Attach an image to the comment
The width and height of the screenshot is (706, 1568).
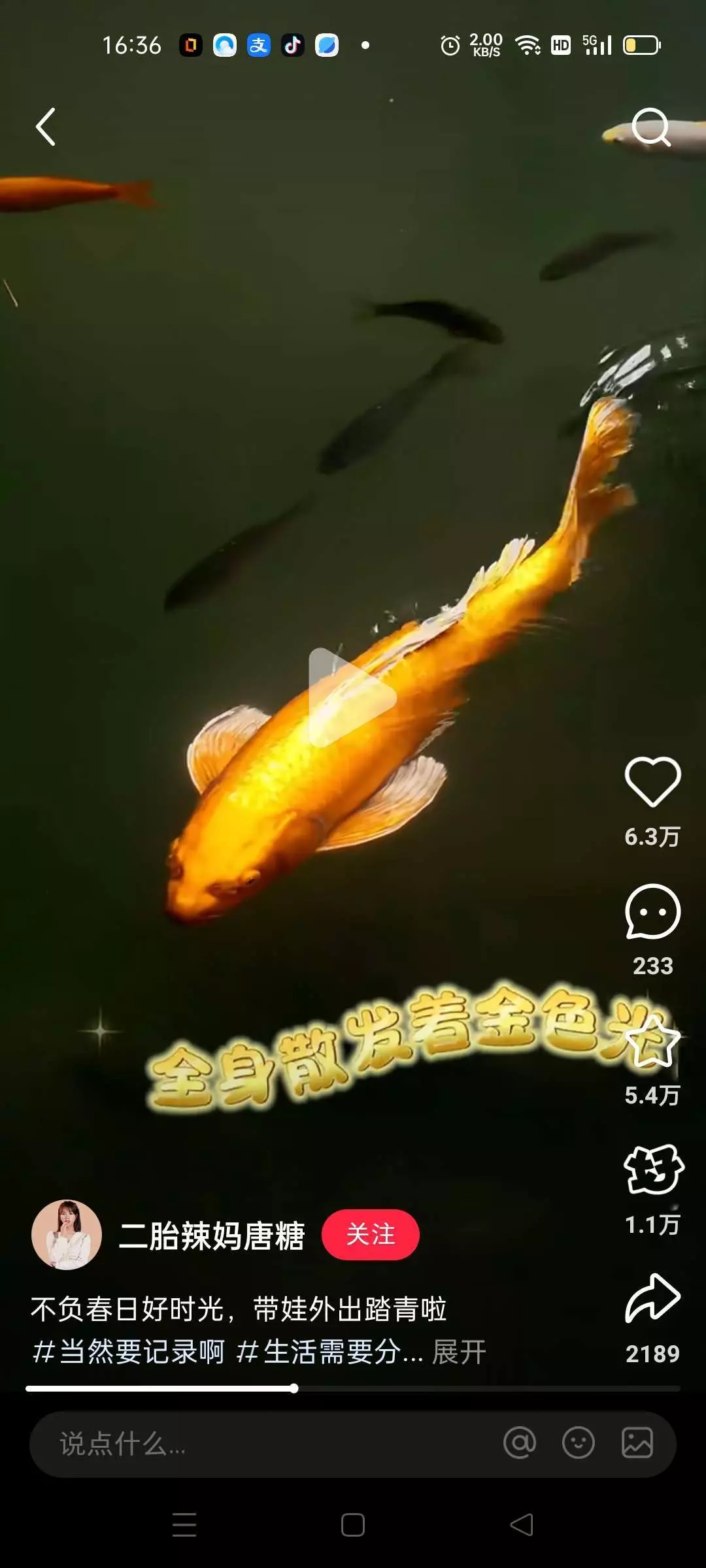[637, 1443]
